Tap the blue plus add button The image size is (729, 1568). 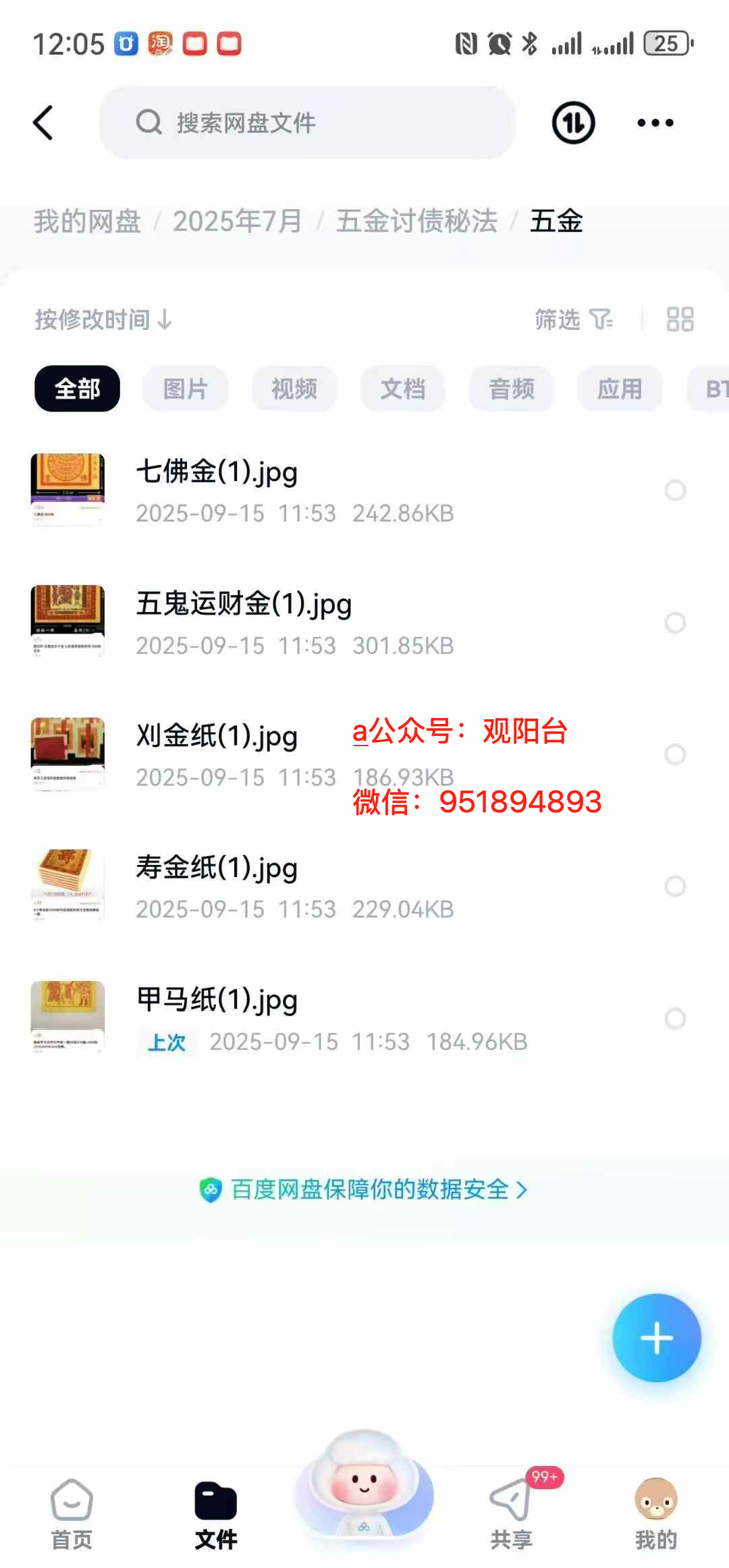point(656,1338)
